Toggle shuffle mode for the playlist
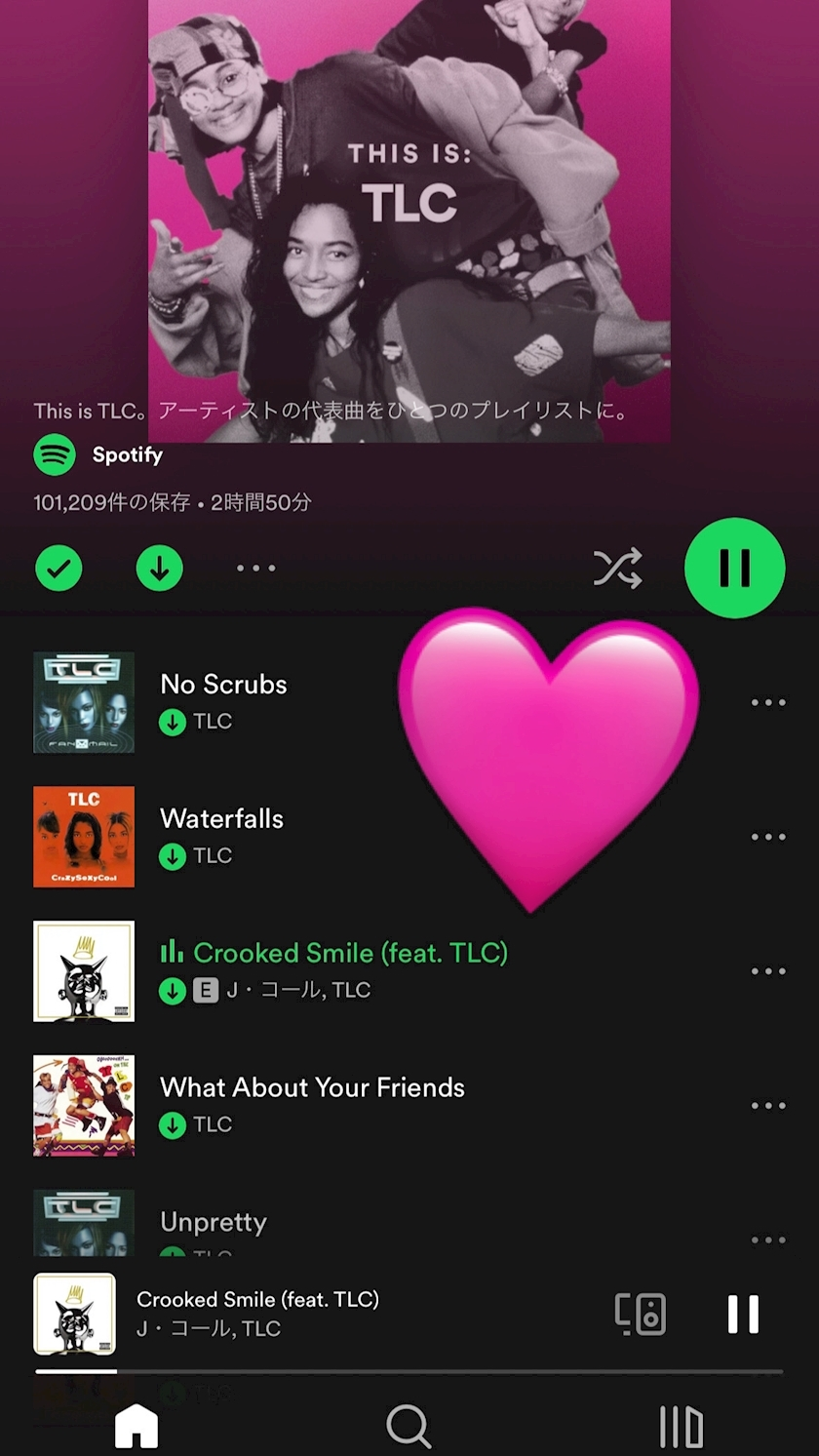819x1456 pixels. click(618, 568)
